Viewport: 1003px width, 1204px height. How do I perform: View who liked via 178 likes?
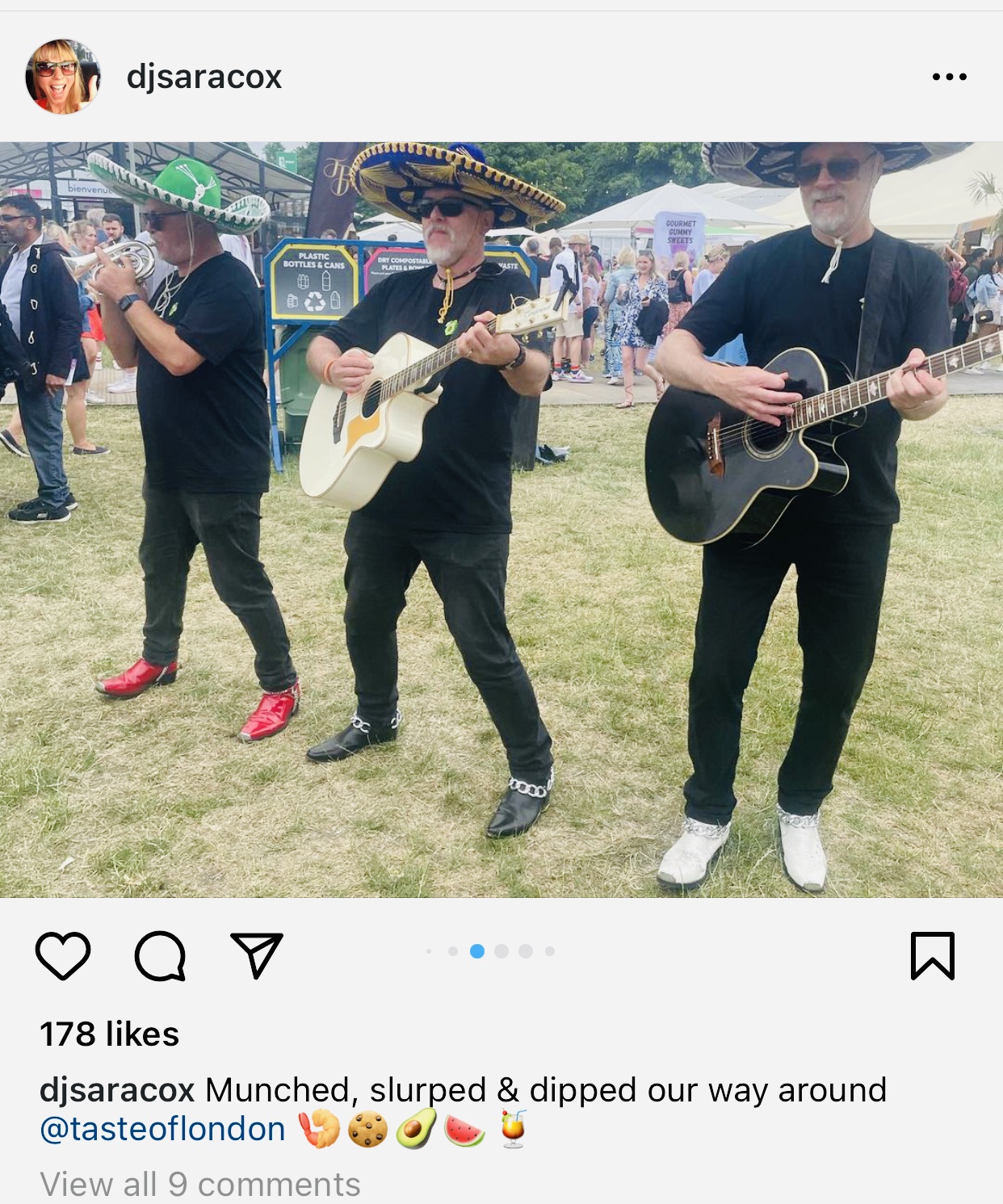tap(110, 1034)
